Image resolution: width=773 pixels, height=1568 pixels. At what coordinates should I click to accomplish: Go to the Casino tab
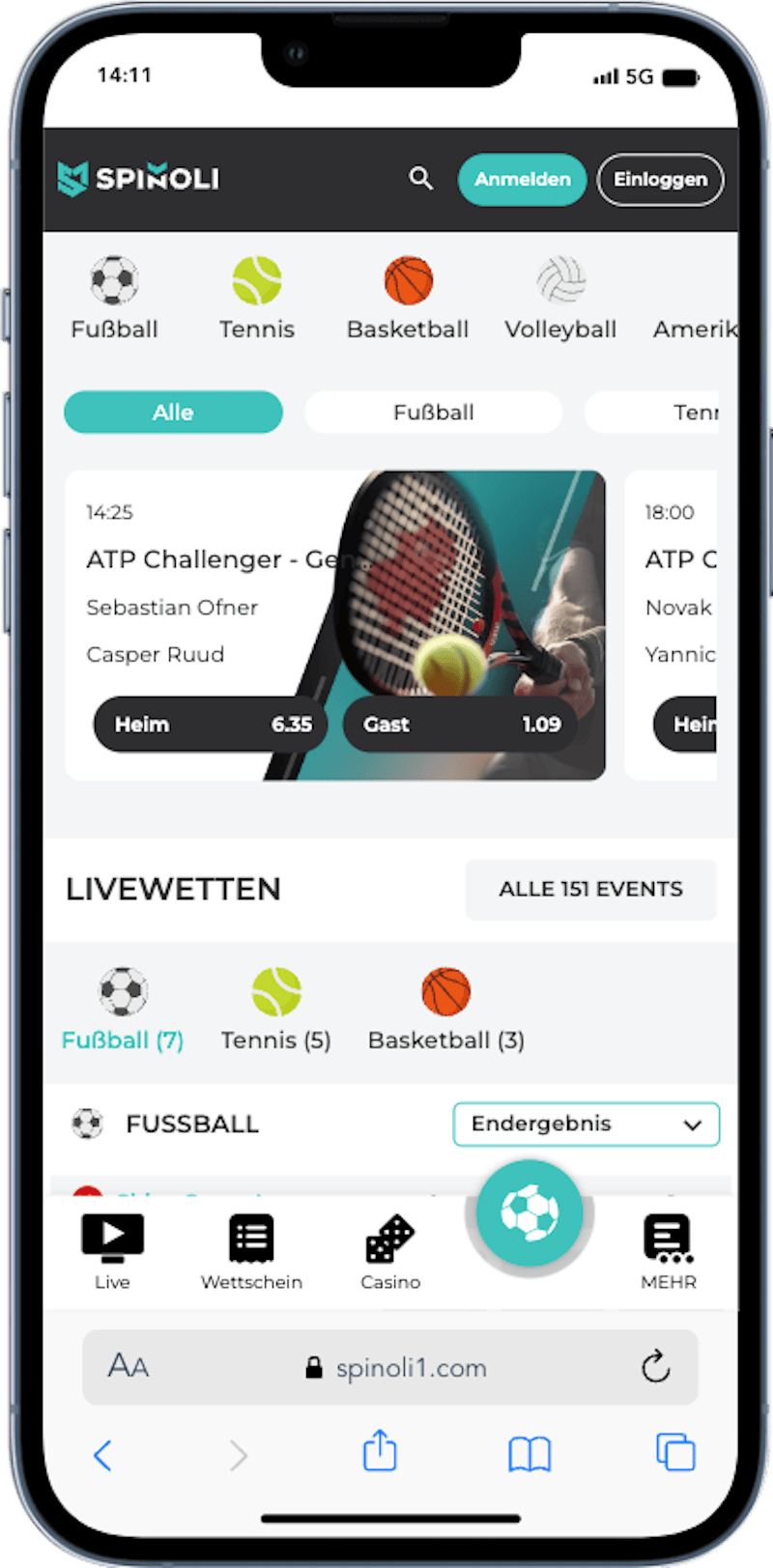click(x=390, y=1251)
